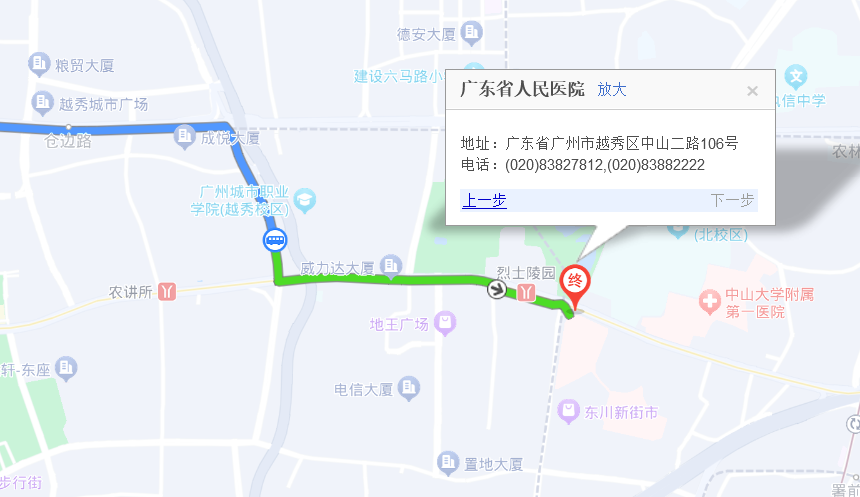Tap the blue bus stop marker
860x497 pixels.
[275, 240]
